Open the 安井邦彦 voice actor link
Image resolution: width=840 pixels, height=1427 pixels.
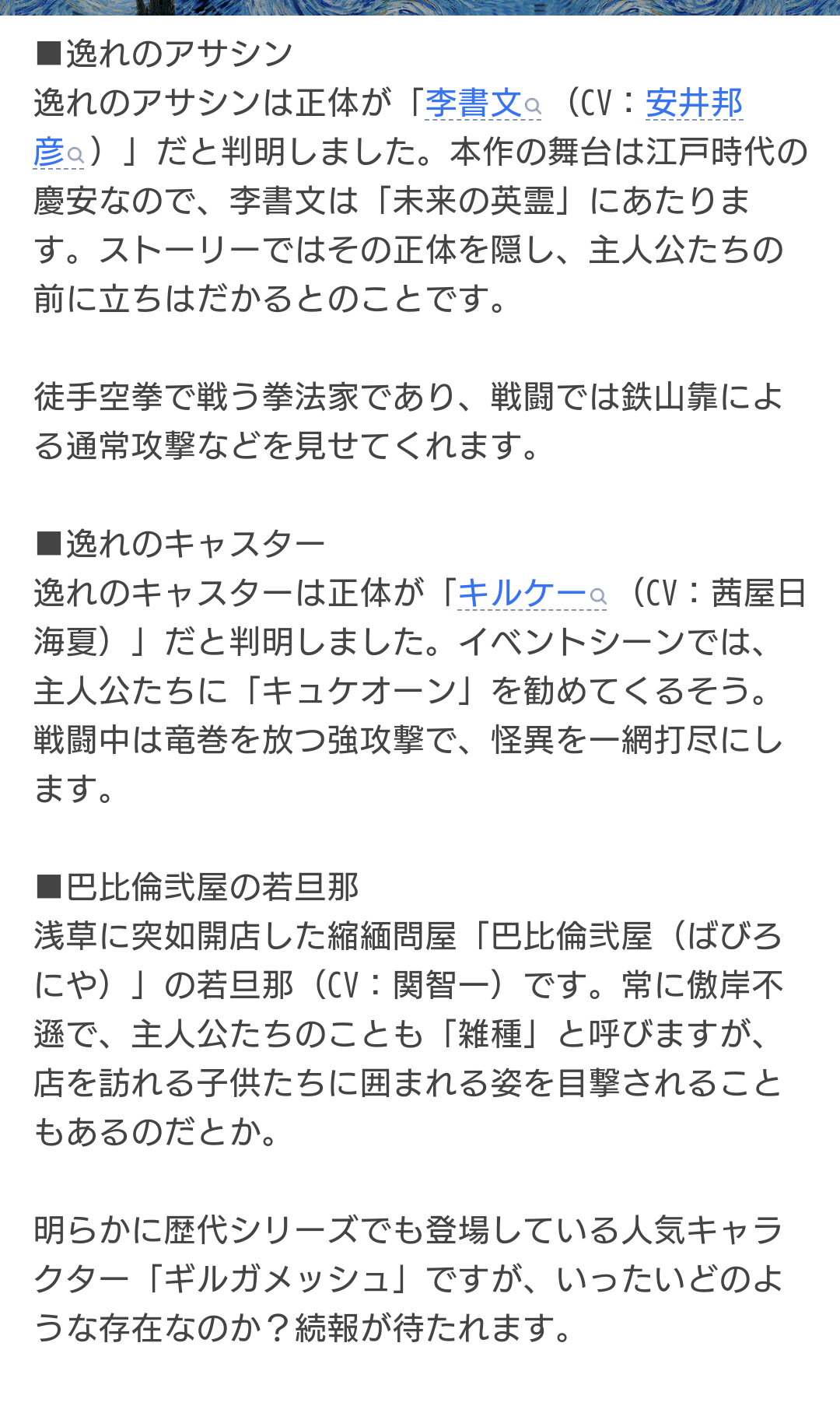[694, 103]
